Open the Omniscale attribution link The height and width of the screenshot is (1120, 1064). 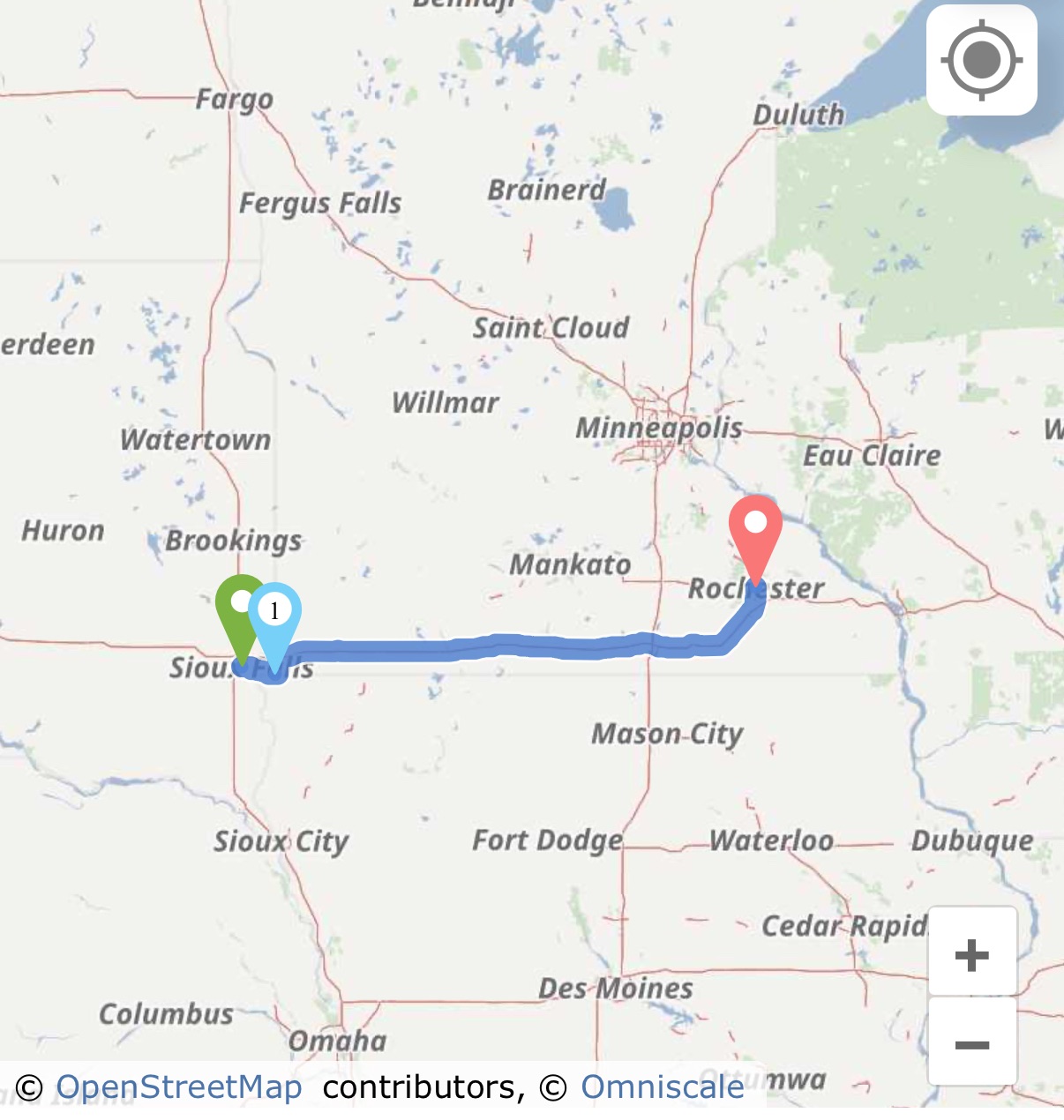tap(660, 1086)
